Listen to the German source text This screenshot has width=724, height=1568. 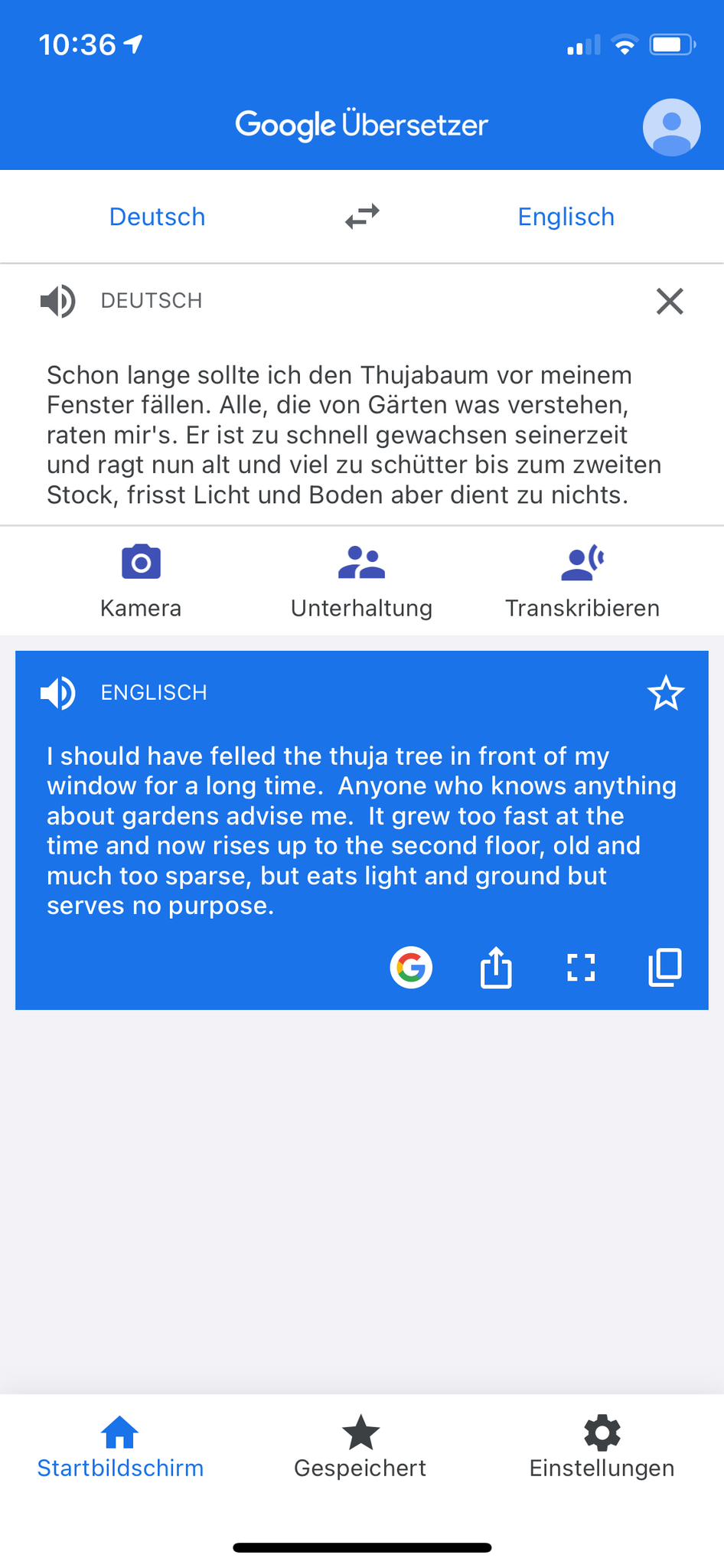click(57, 301)
